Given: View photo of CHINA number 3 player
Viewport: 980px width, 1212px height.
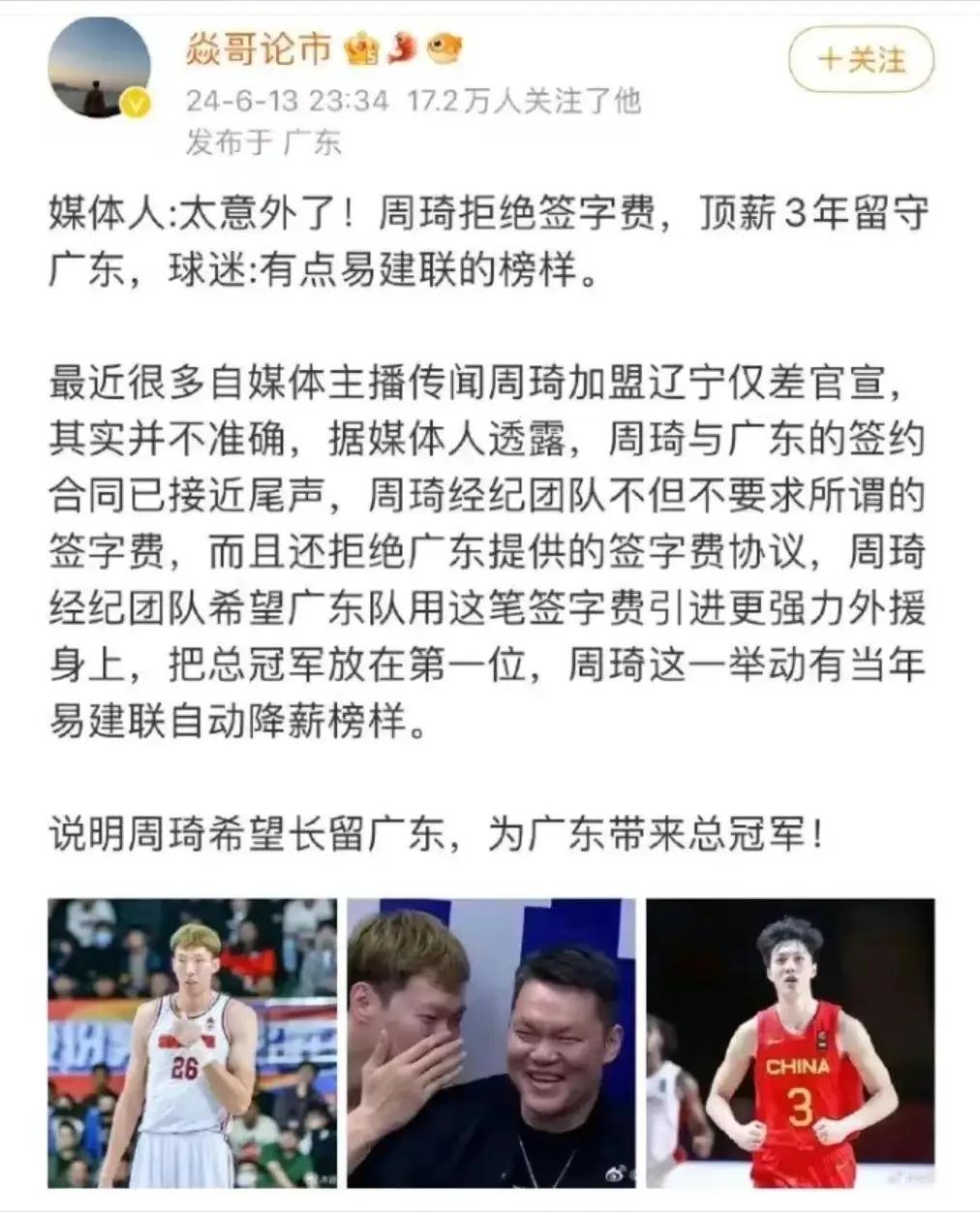Looking at the screenshot, I should 790,1042.
